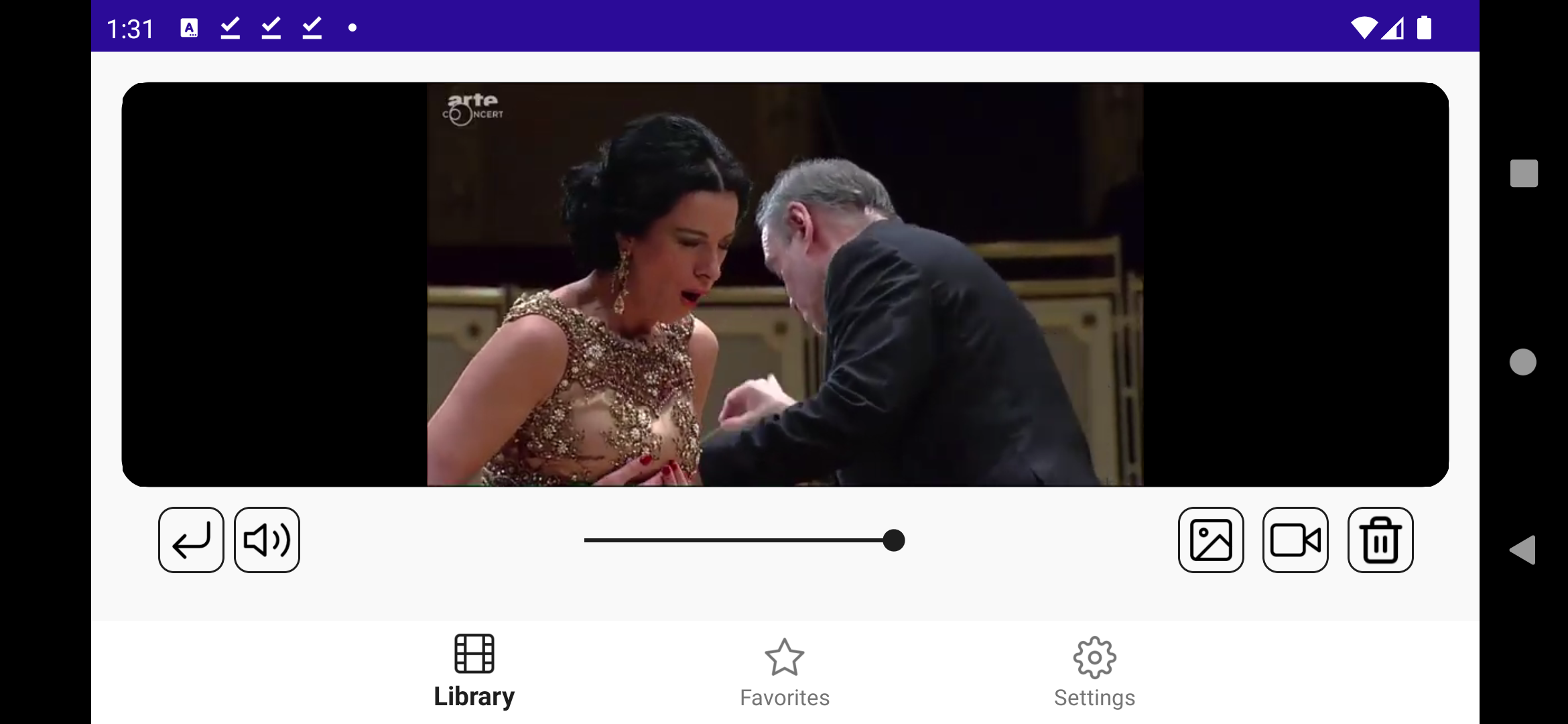Tap the image icon button
This screenshot has height=724, width=1568.
(x=1211, y=540)
